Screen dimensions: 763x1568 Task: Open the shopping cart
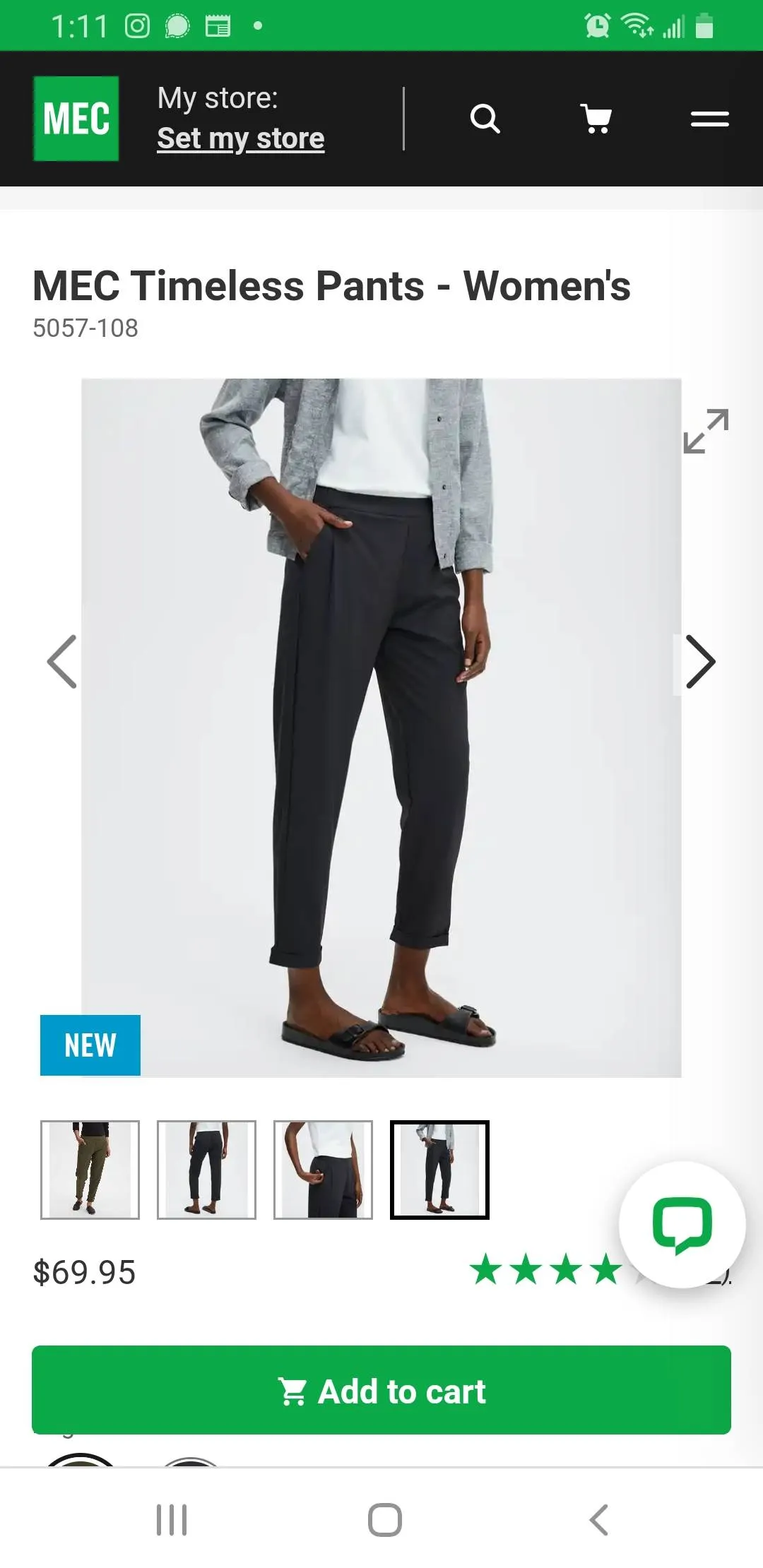coord(596,119)
